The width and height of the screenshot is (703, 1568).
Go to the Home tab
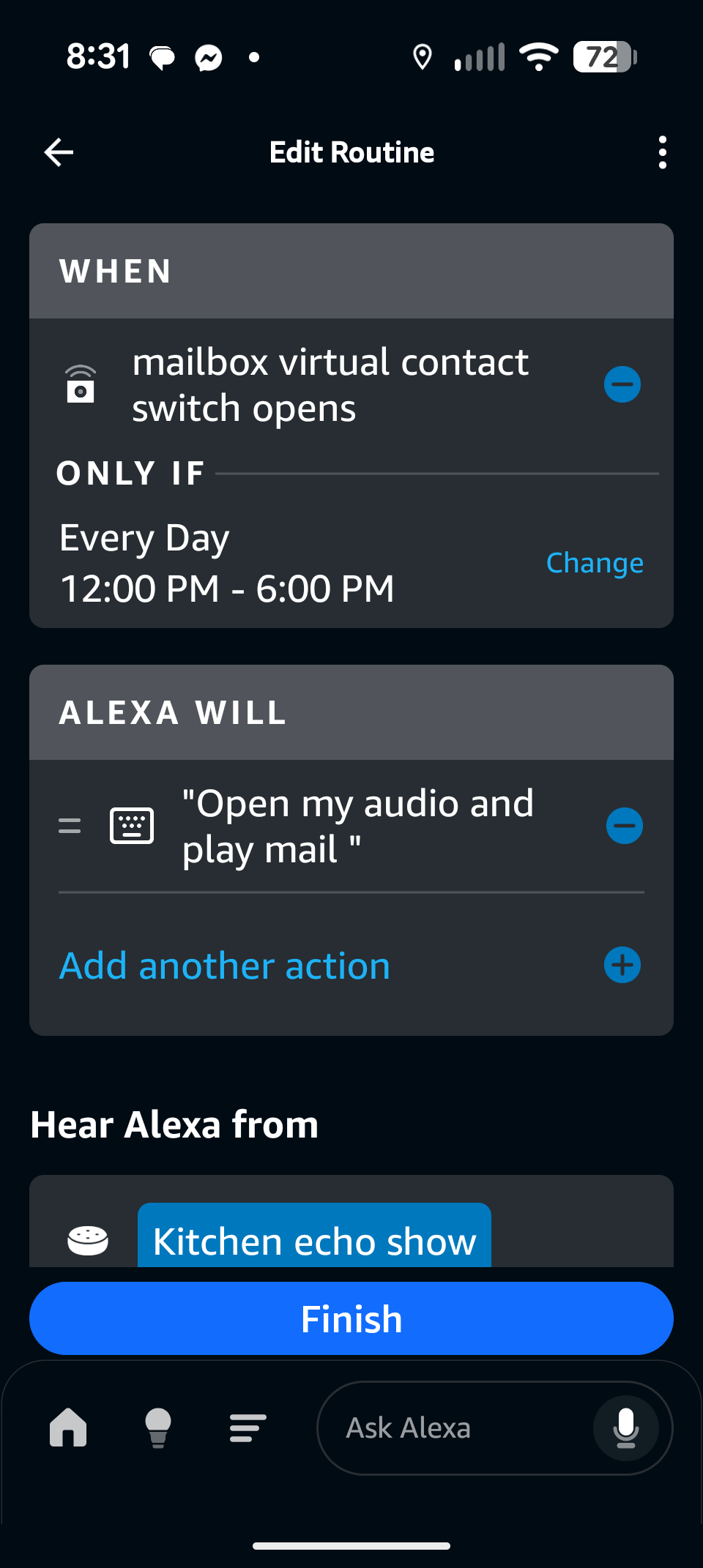pyautogui.click(x=68, y=1427)
